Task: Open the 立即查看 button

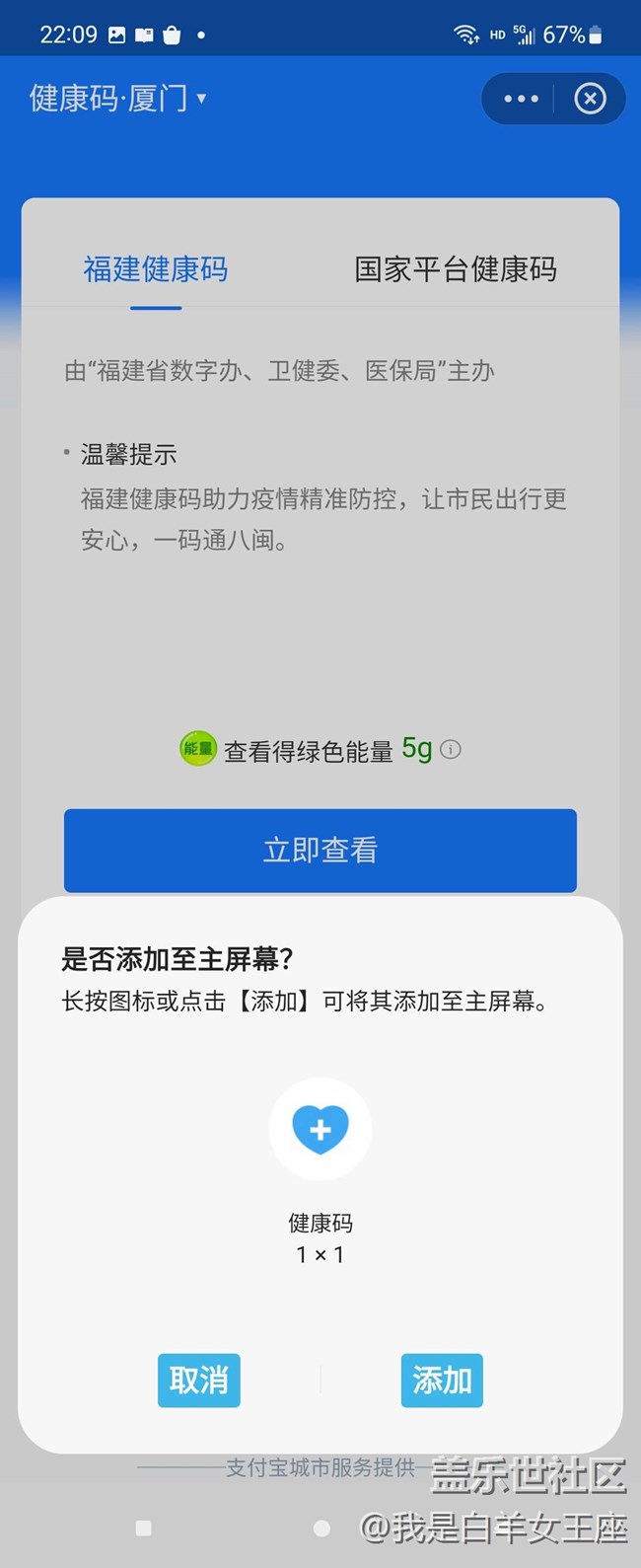Action: pos(320,851)
